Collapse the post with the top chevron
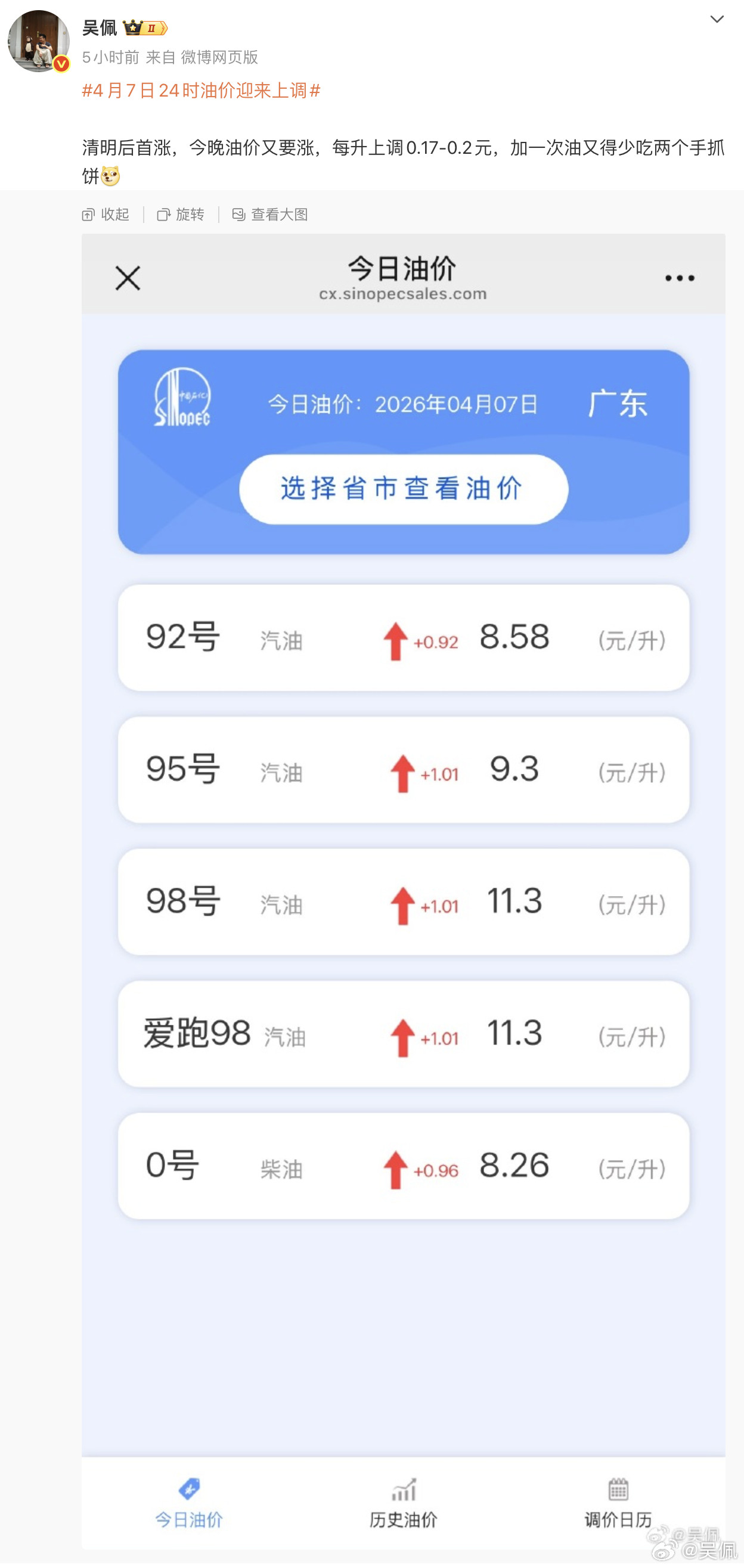Screen dimensions: 744x1568 pyautogui.click(x=717, y=20)
